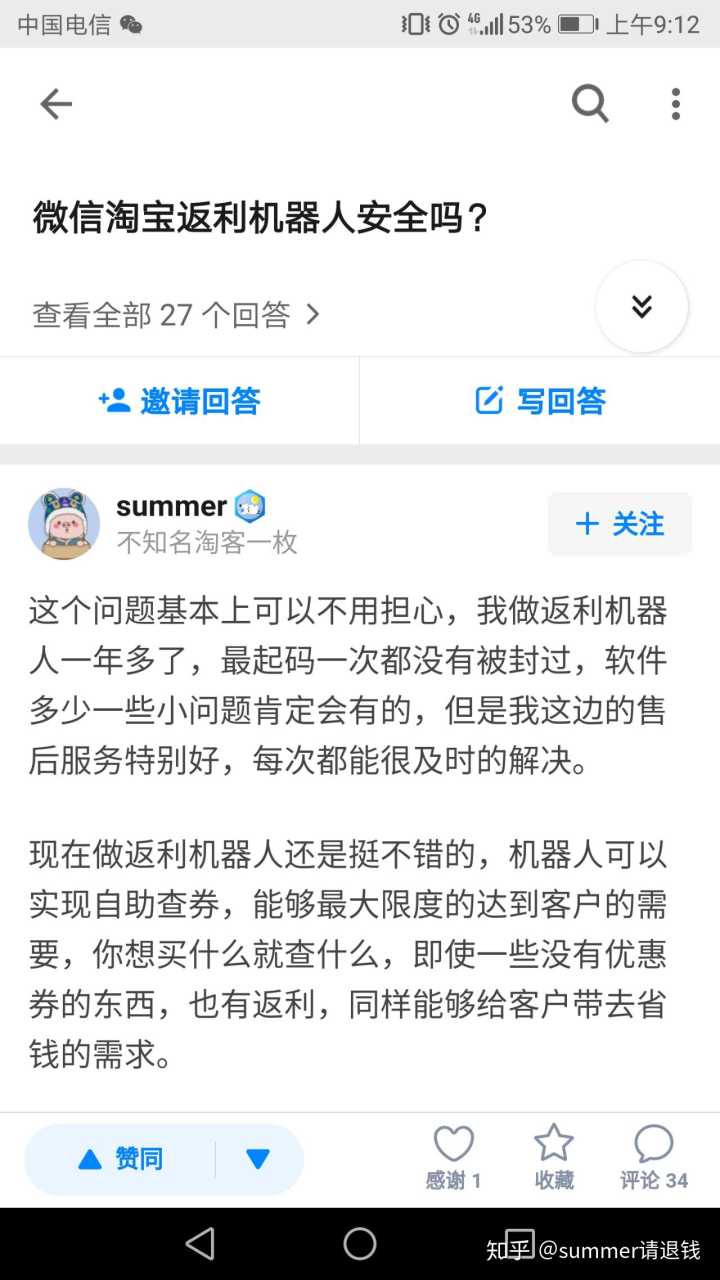The width and height of the screenshot is (720, 1280).
Task: Follow summer with the 关注 button
Action: (x=620, y=524)
